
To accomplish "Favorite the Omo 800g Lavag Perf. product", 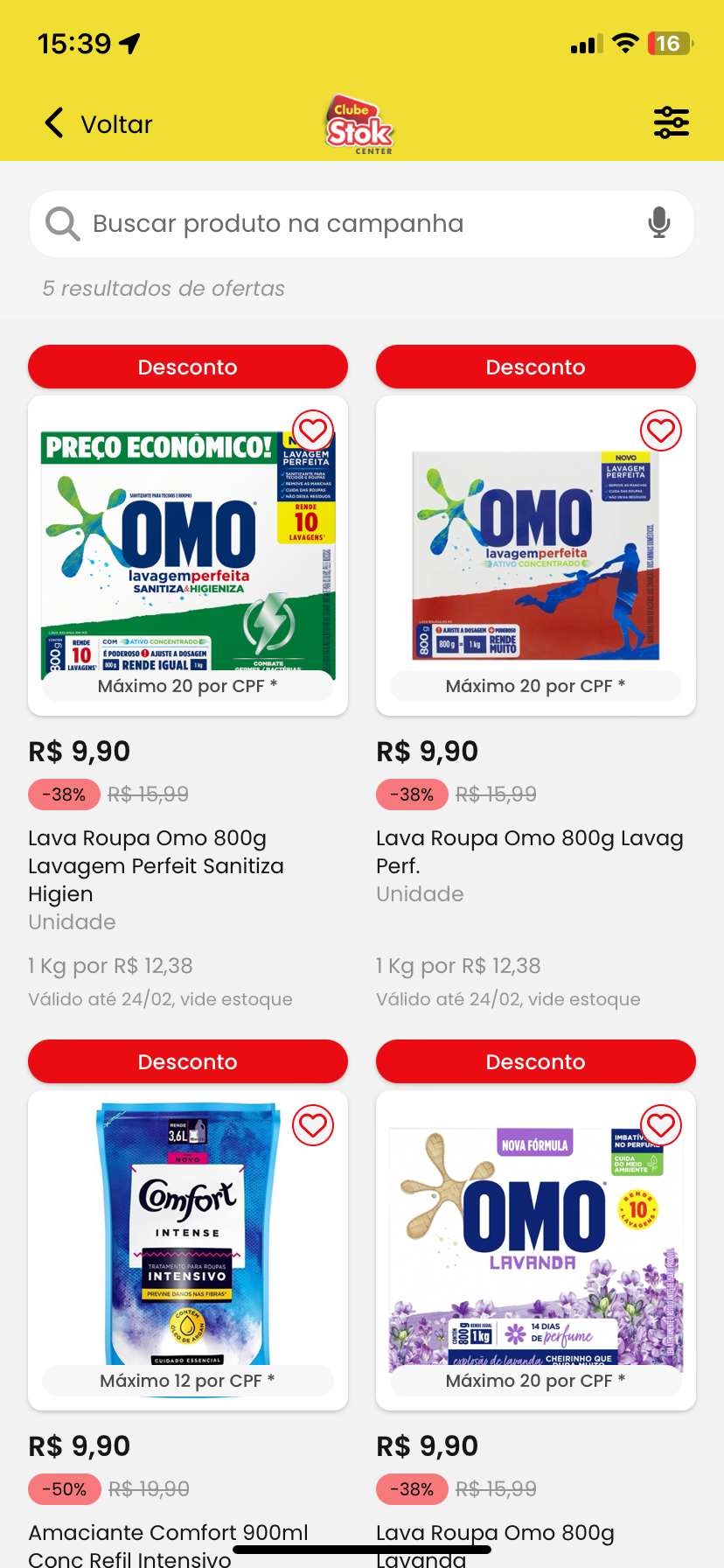I will [x=661, y=430].
